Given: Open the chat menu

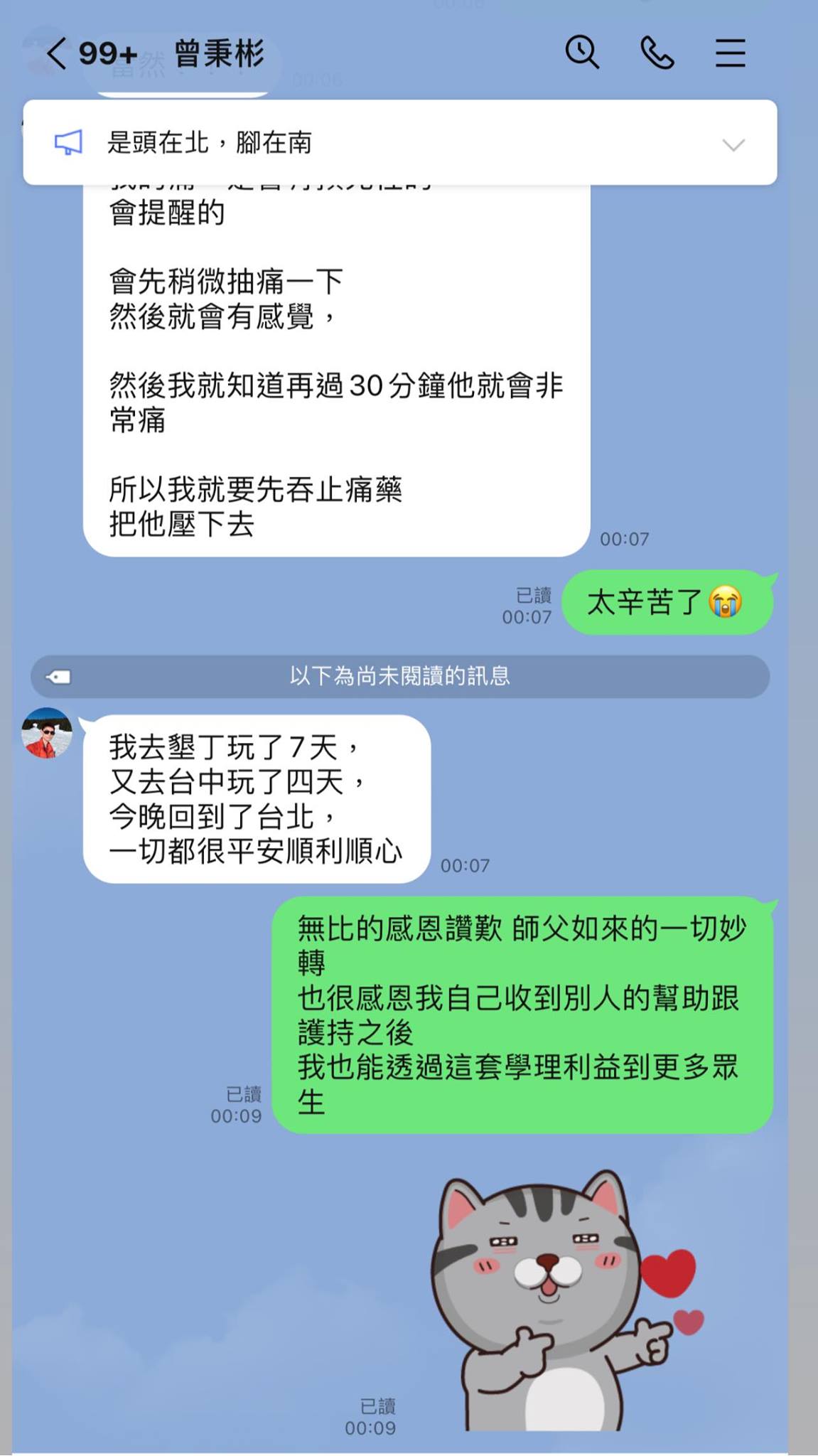Looking at the screenshot, I should click(730, 53).
